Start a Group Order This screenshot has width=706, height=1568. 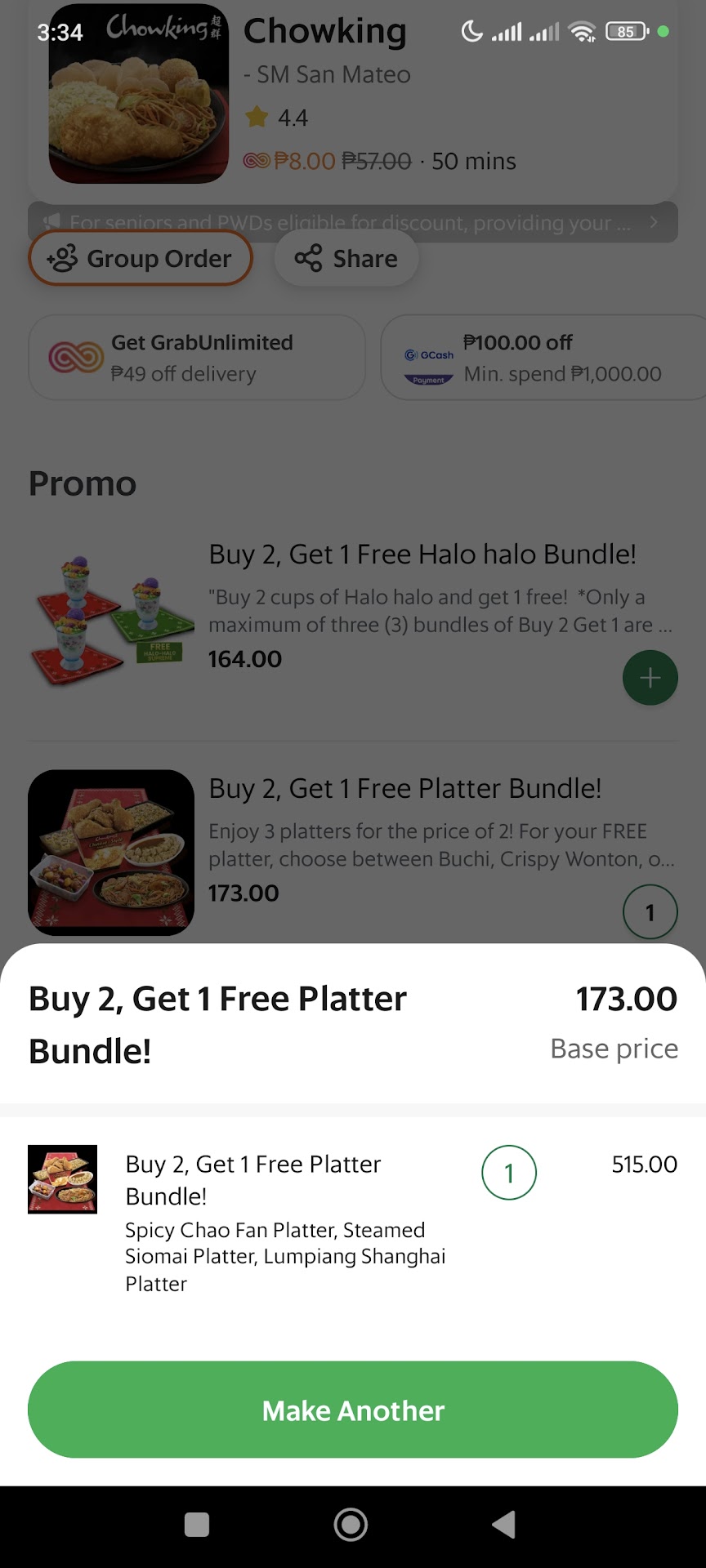(x=141, y=259)
